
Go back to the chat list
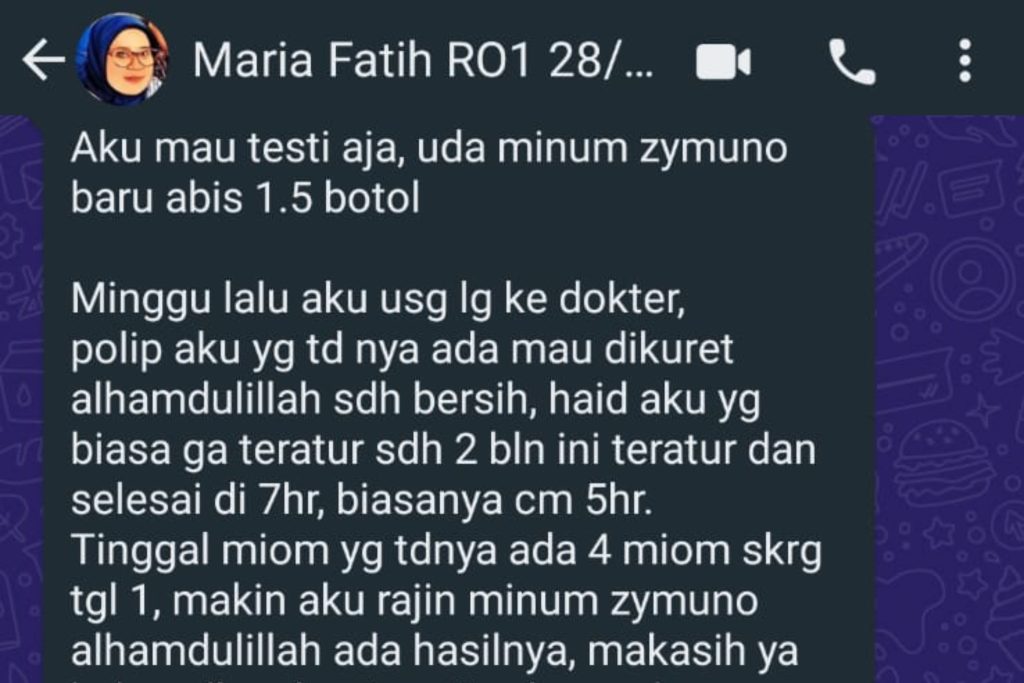(42, 62)
